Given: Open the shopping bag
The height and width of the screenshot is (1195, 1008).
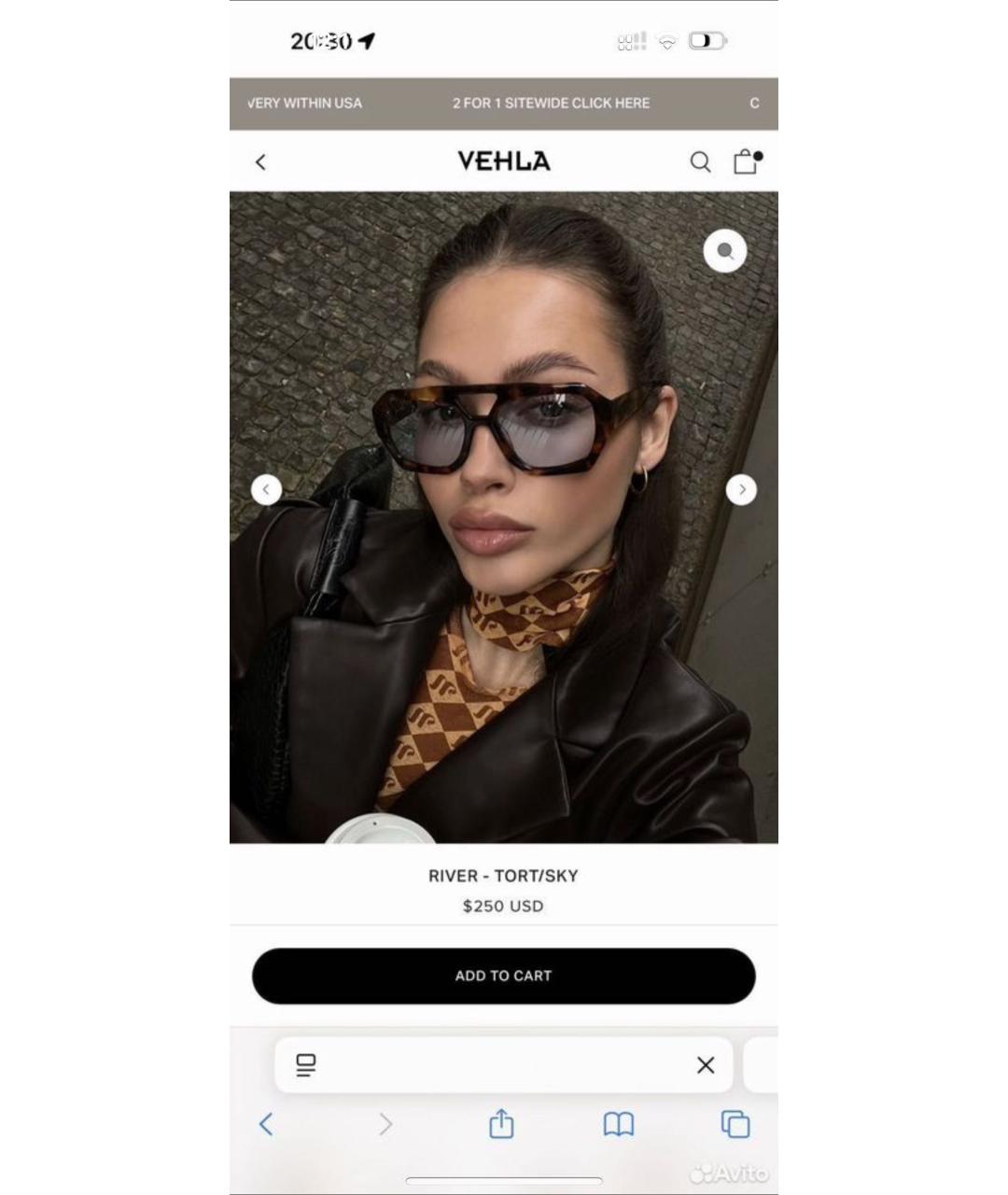Looking at the screenshot, I should click(x=746, y=162).
